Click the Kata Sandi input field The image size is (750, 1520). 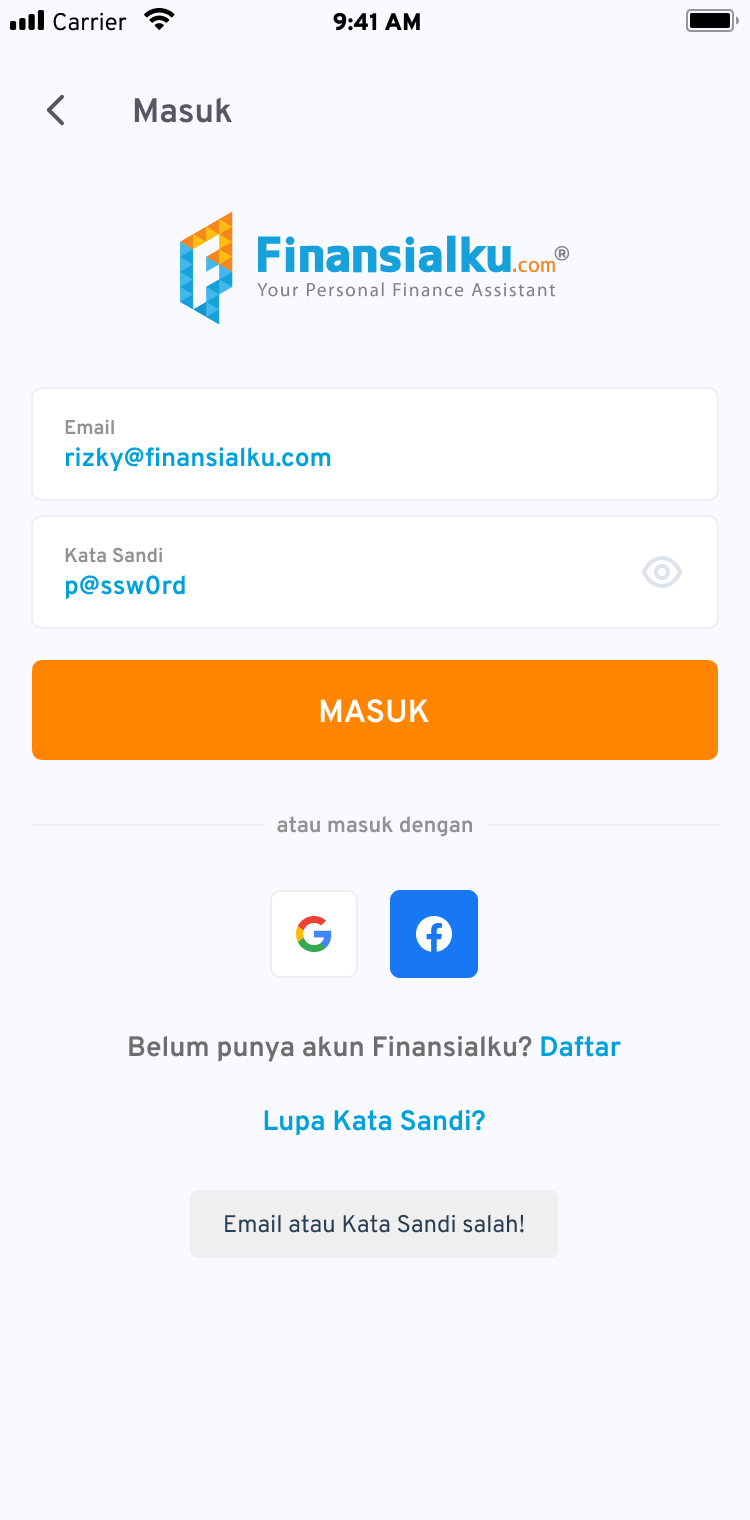point(350,571)
